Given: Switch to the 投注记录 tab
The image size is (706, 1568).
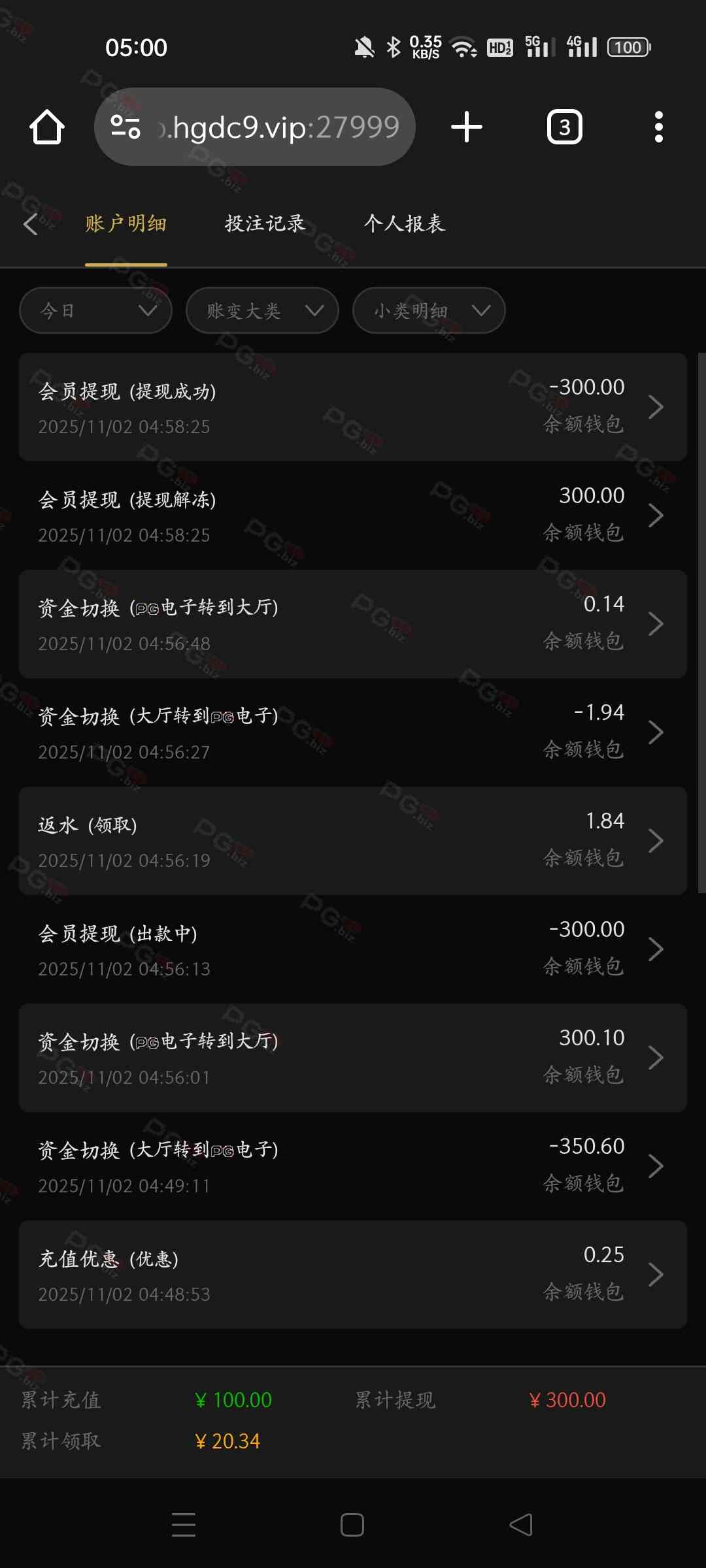Looking at the screenshot, I should pos(265,224).
